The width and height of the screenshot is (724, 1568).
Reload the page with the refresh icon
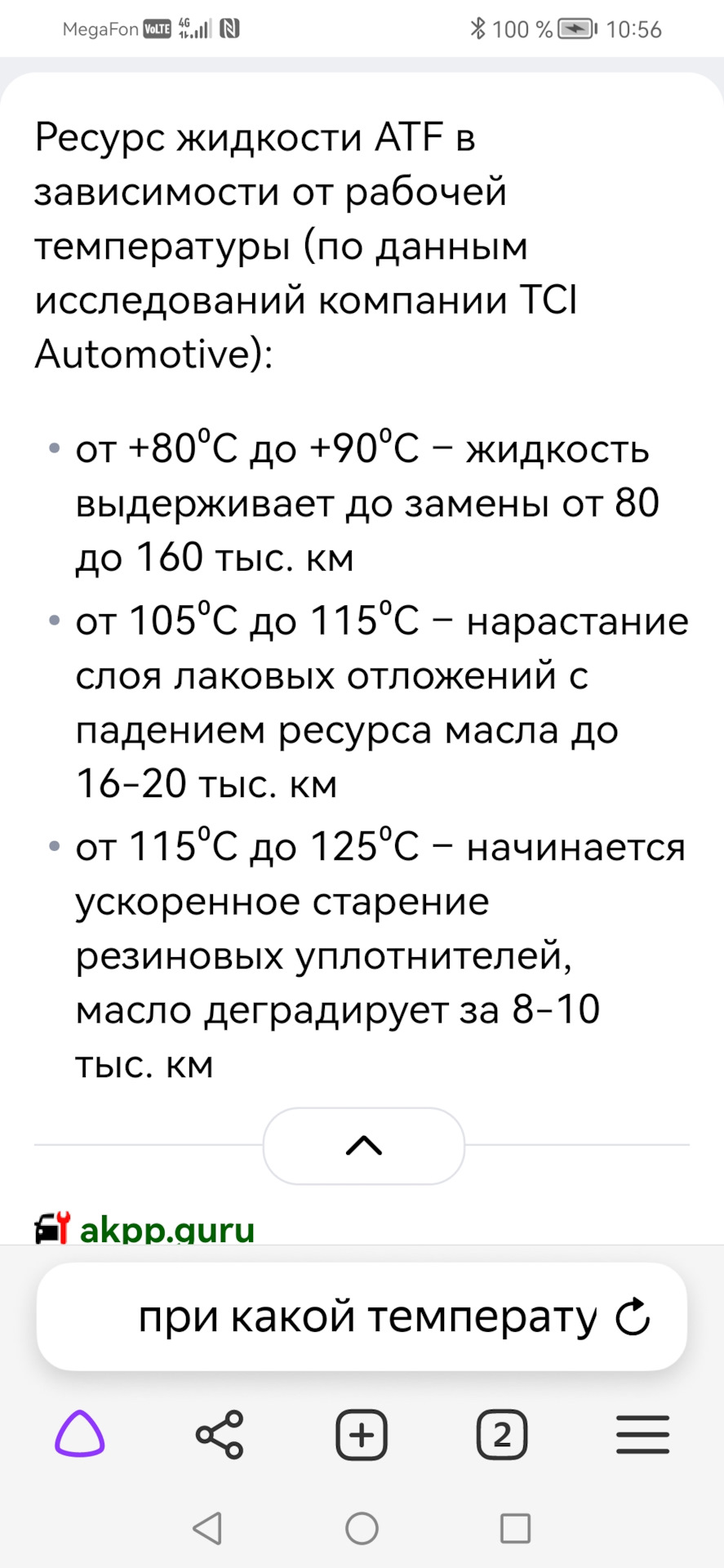[x=633, y=1316]
